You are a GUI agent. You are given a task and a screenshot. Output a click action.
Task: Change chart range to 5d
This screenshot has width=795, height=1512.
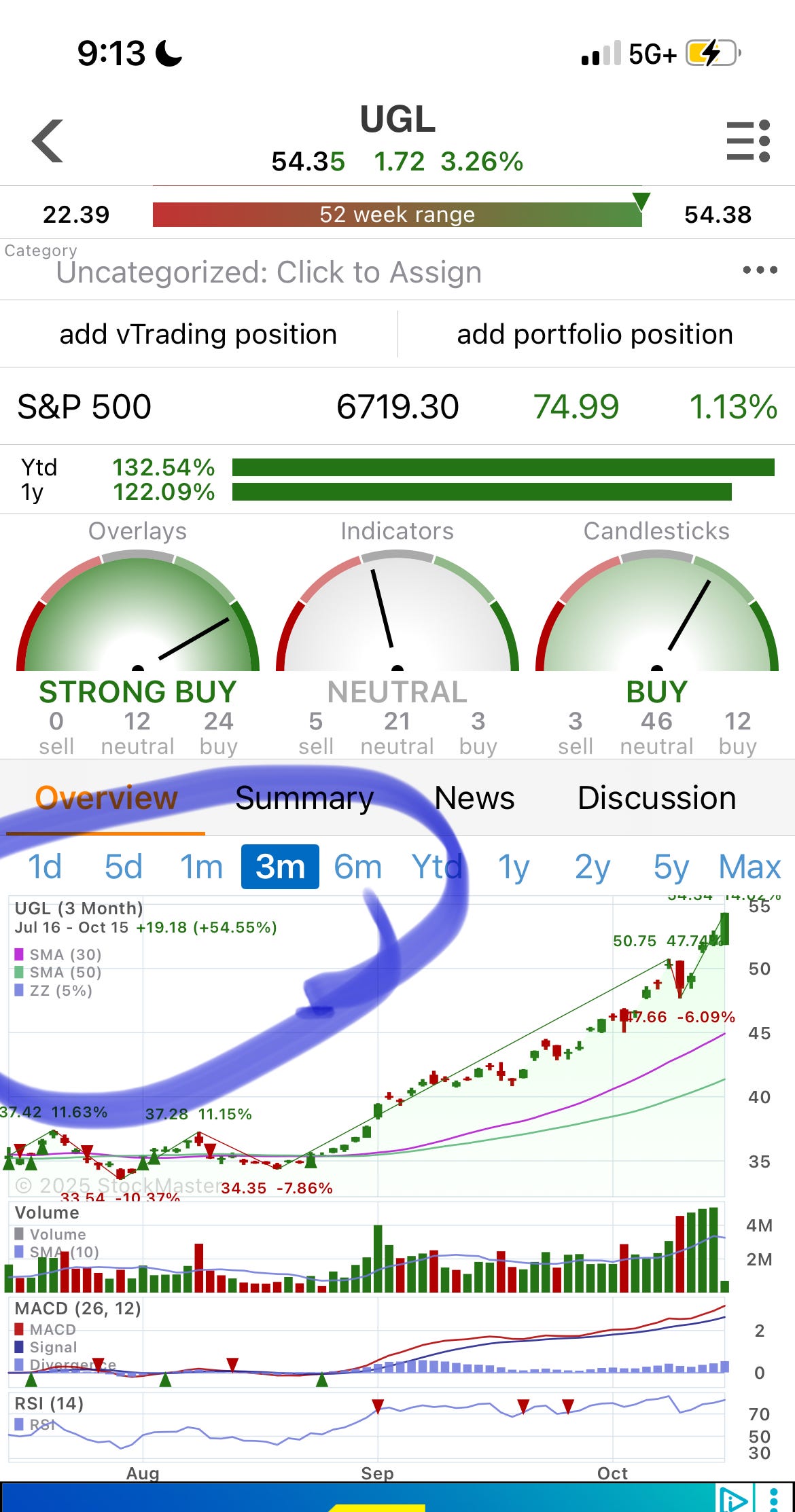click(123, 867)
